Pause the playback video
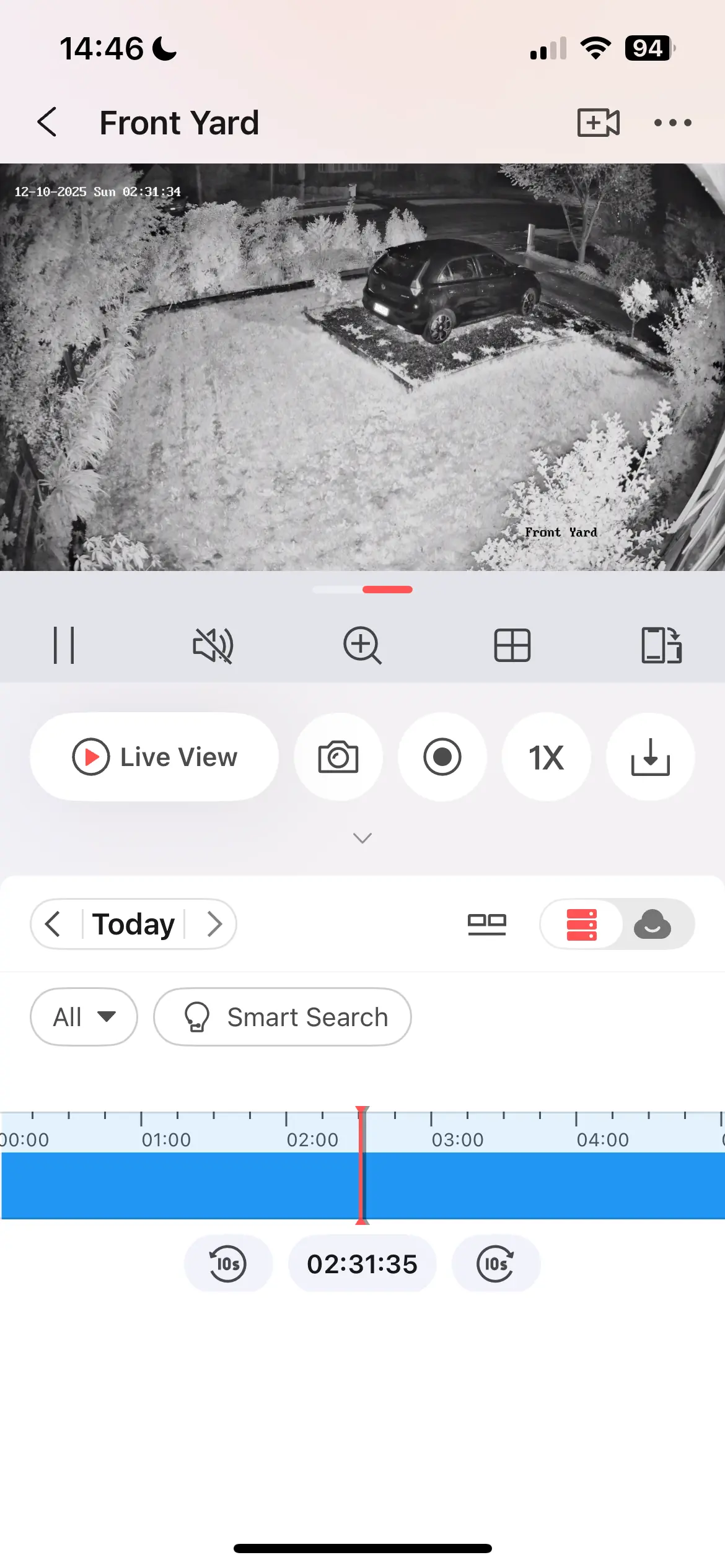Image resolution: width=725 pixels, height=1568 pixels. click(x=64, y=645)
